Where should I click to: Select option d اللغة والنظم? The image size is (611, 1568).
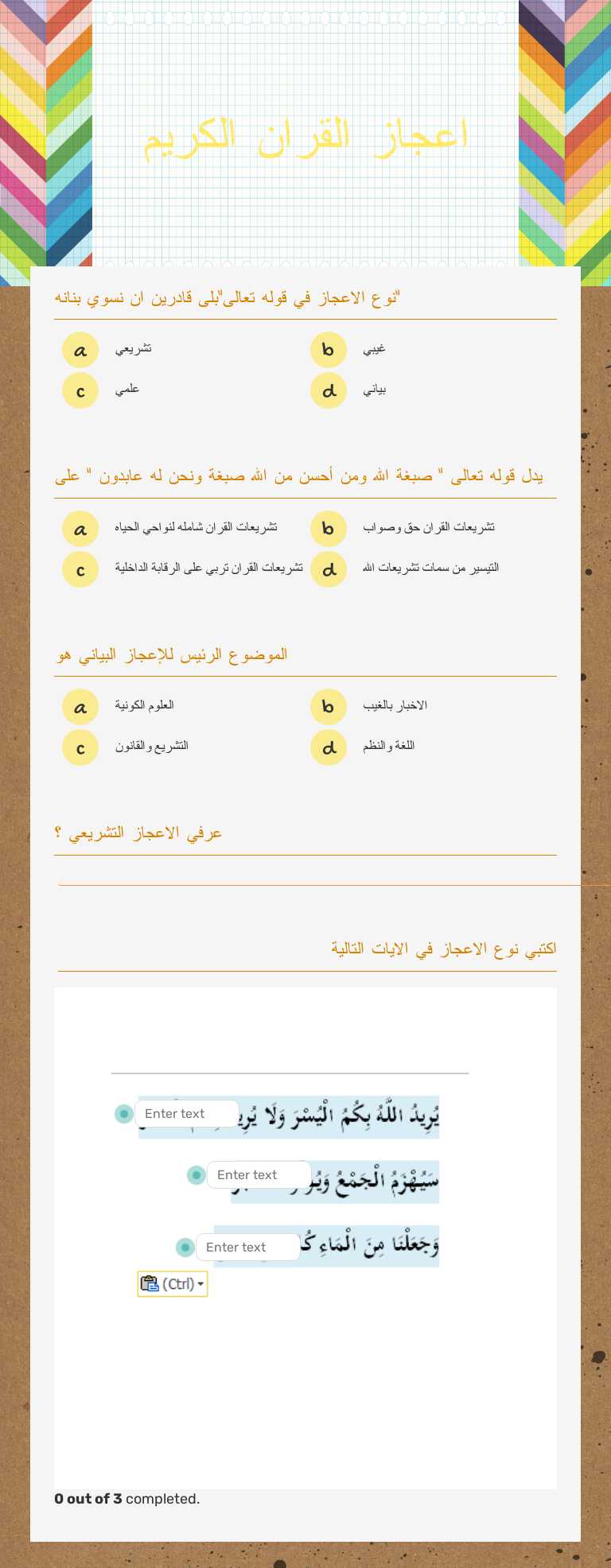point(328,747)
